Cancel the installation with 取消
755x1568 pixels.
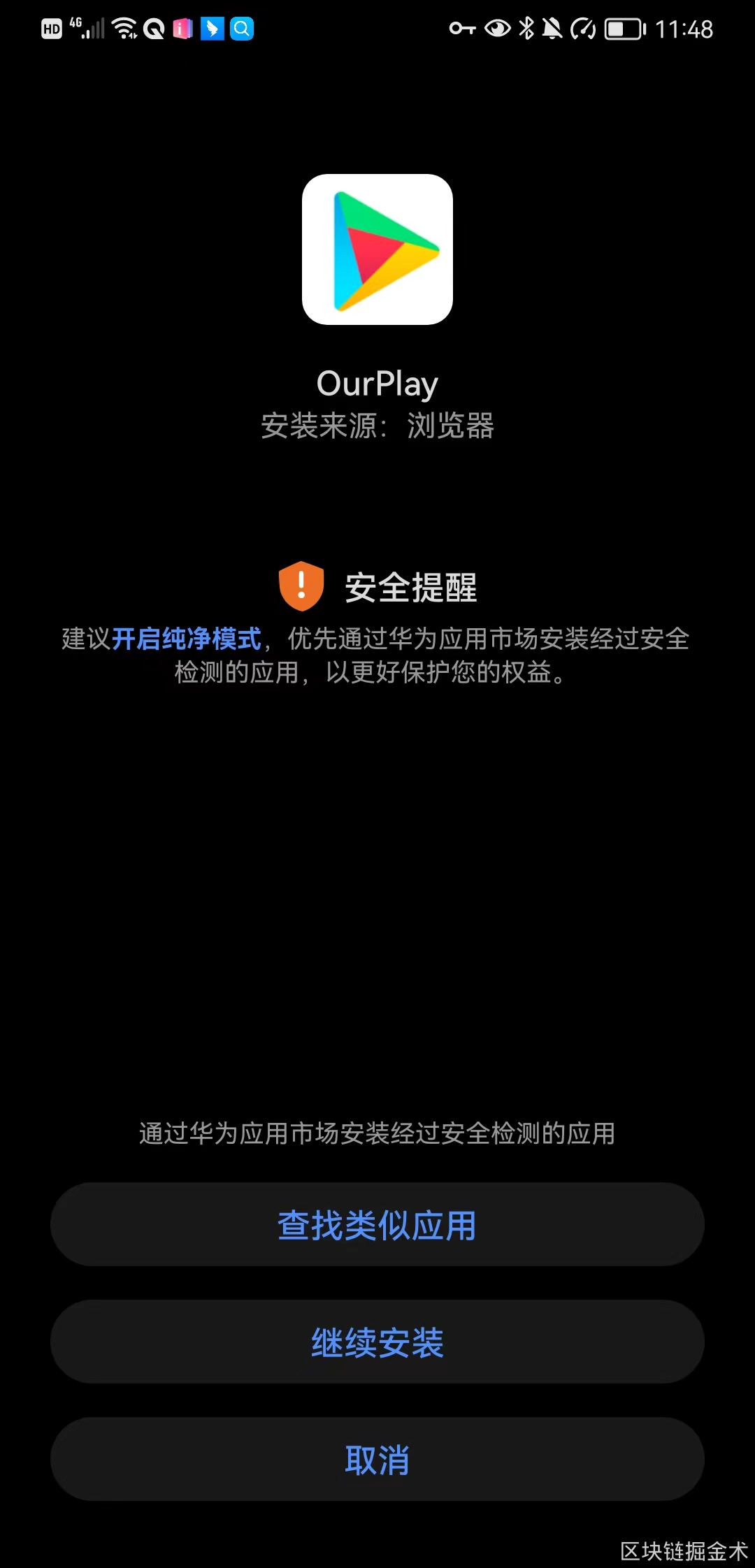pos(377,1460)
